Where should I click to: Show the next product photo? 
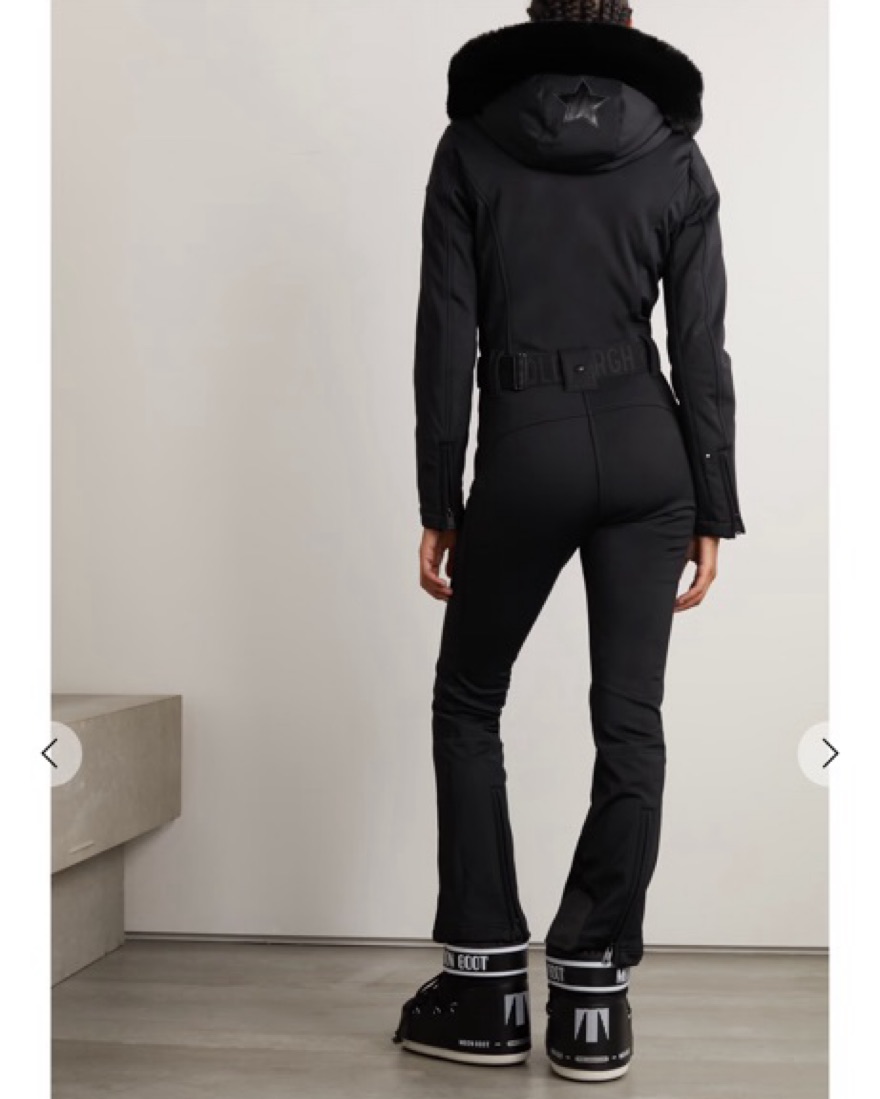coord(827,754)
